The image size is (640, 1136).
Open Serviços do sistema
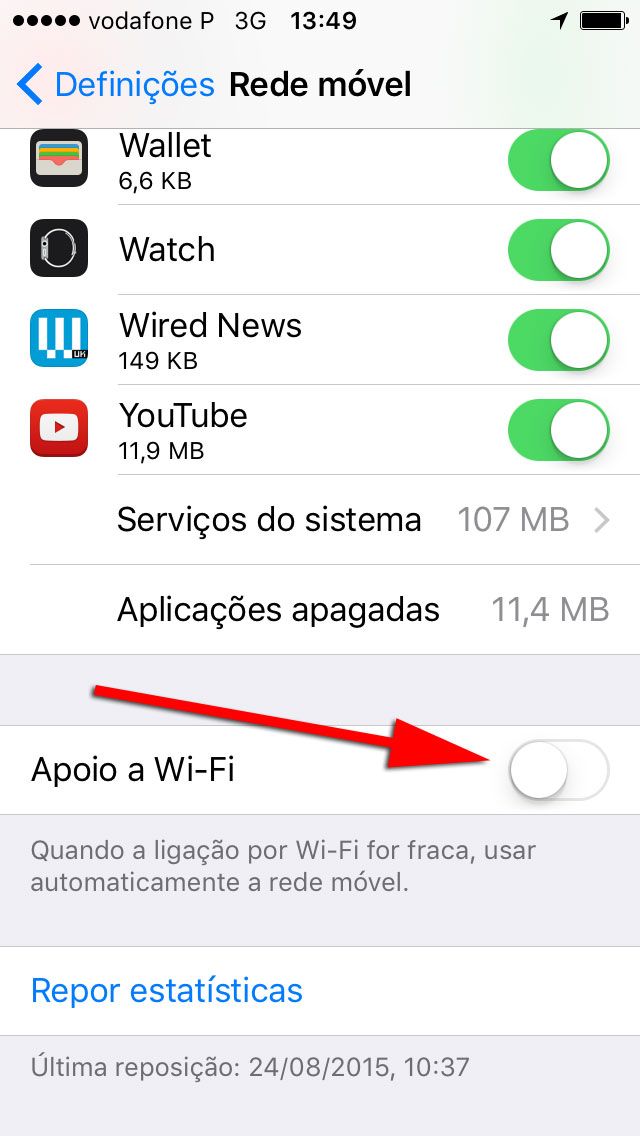(x=360, y=520)
